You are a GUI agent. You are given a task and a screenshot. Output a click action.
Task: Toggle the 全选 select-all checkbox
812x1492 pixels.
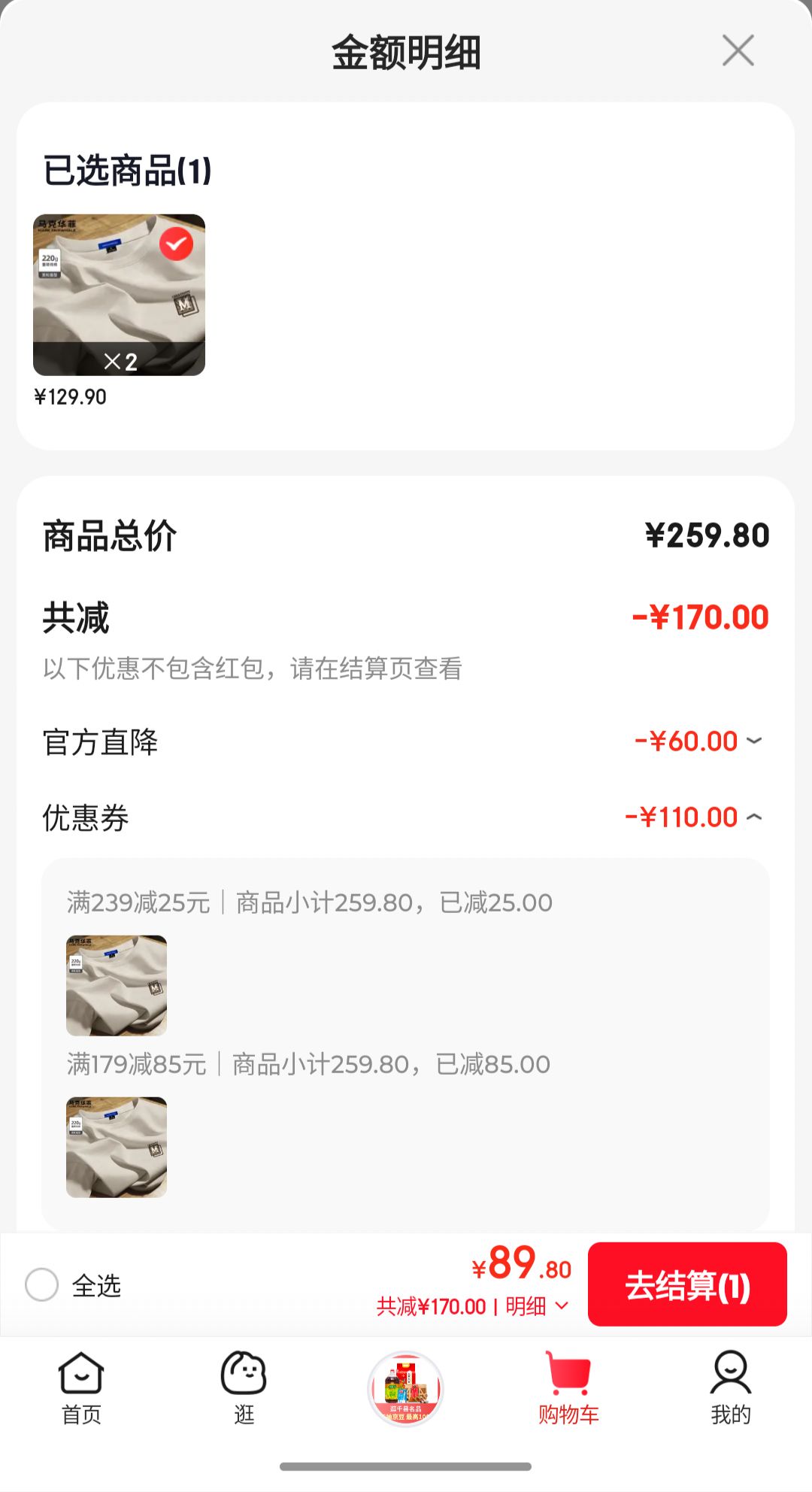pos(41,1284)
